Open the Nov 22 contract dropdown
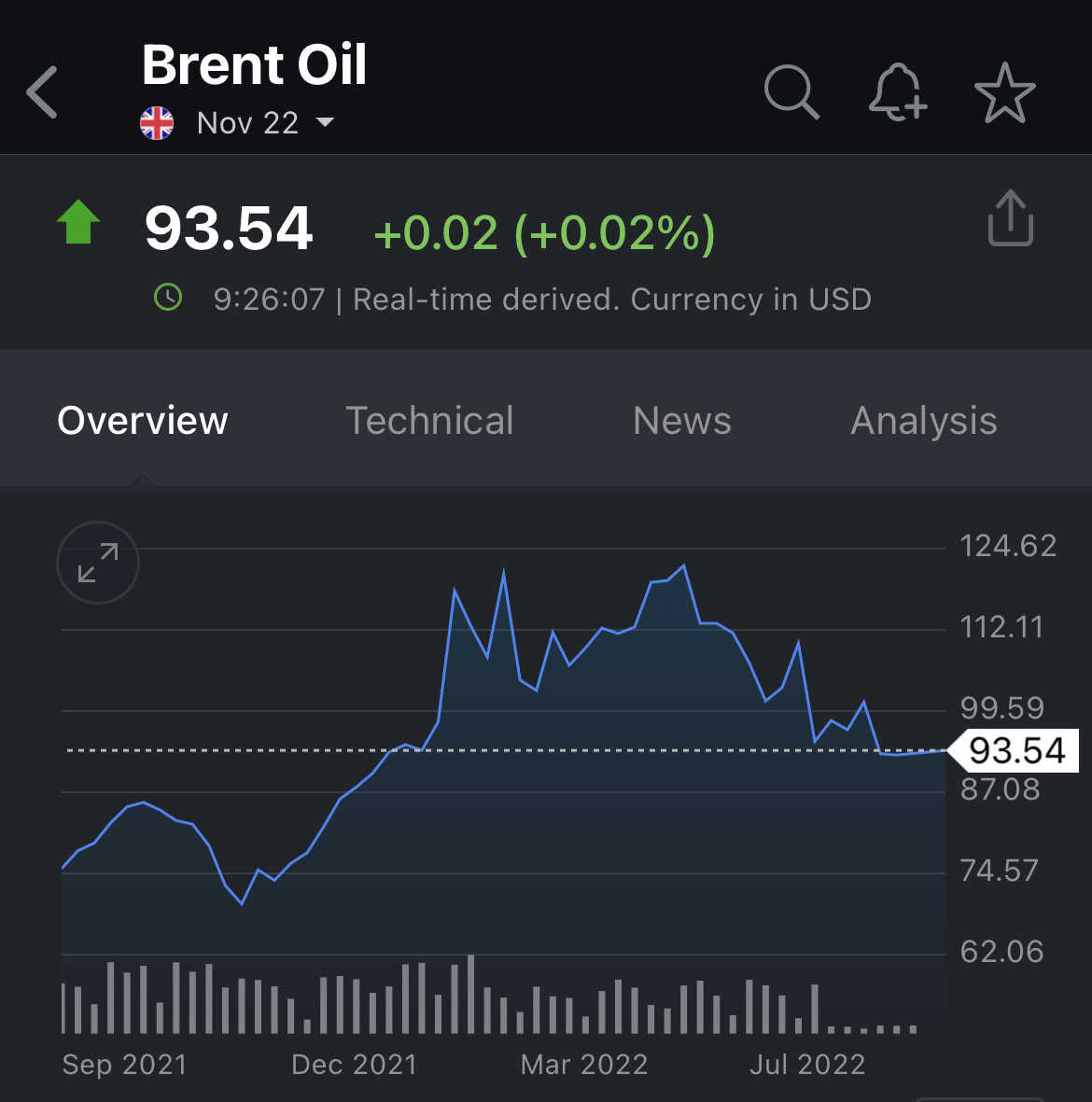 click(265, 122)
